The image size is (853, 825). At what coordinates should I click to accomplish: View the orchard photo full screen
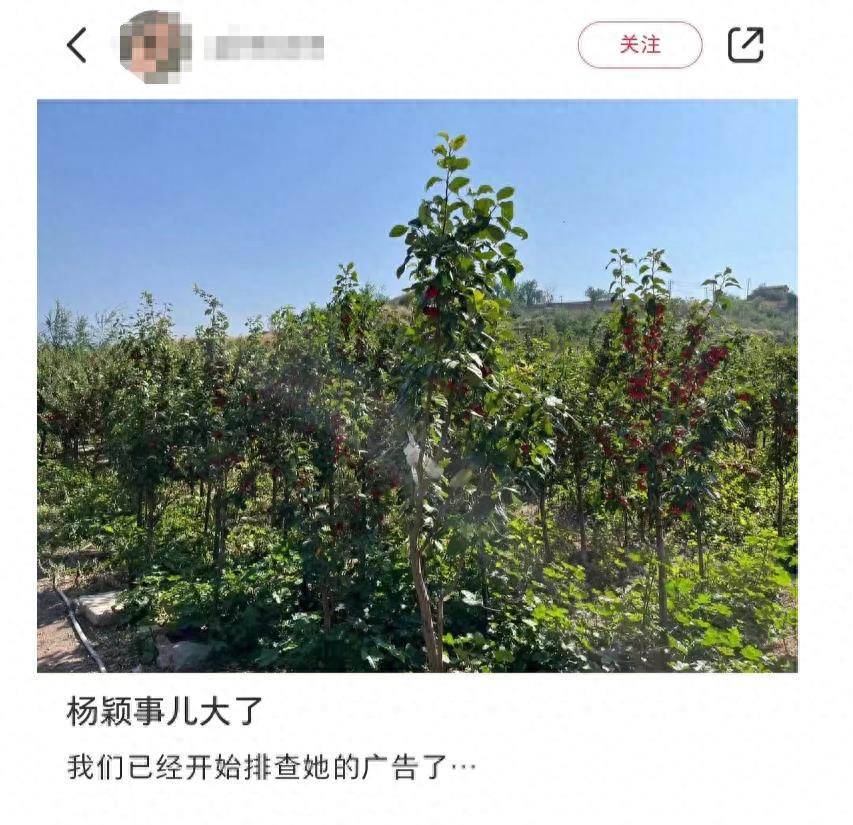click(417, 386)
